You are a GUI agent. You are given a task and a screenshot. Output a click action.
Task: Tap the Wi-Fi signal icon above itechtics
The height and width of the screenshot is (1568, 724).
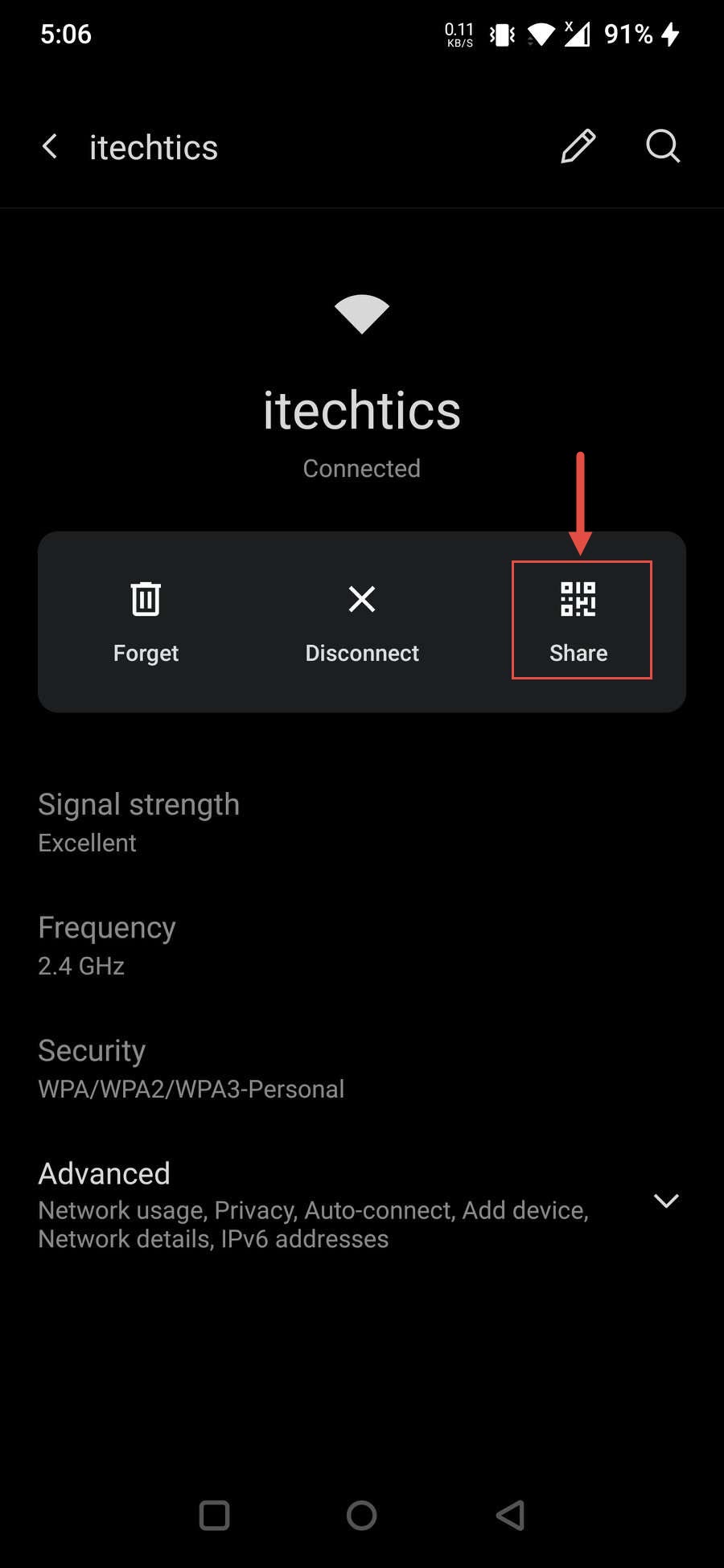point(361,315)
